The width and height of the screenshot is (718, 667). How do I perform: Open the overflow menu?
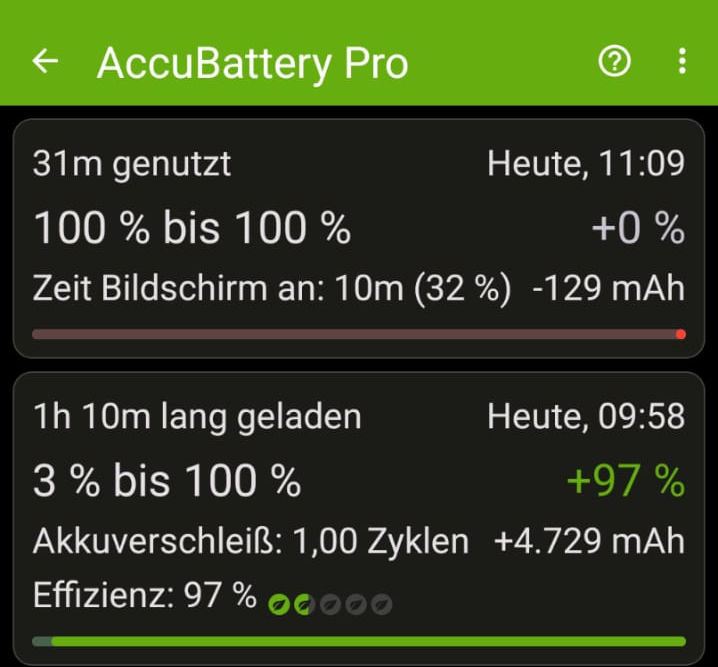[682, 62]
